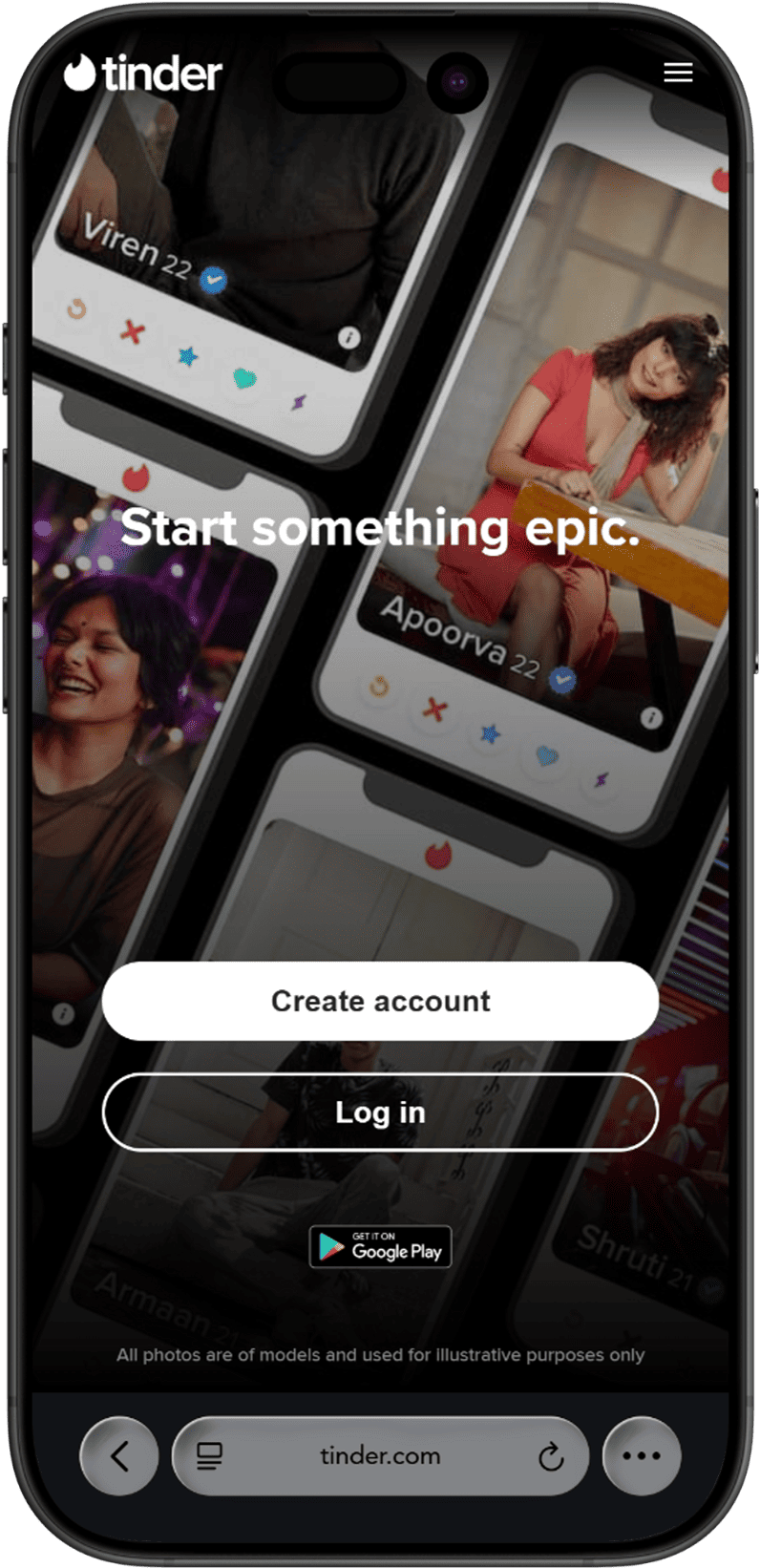Open the Get it on Google Play badge

tap(380, 1246)
